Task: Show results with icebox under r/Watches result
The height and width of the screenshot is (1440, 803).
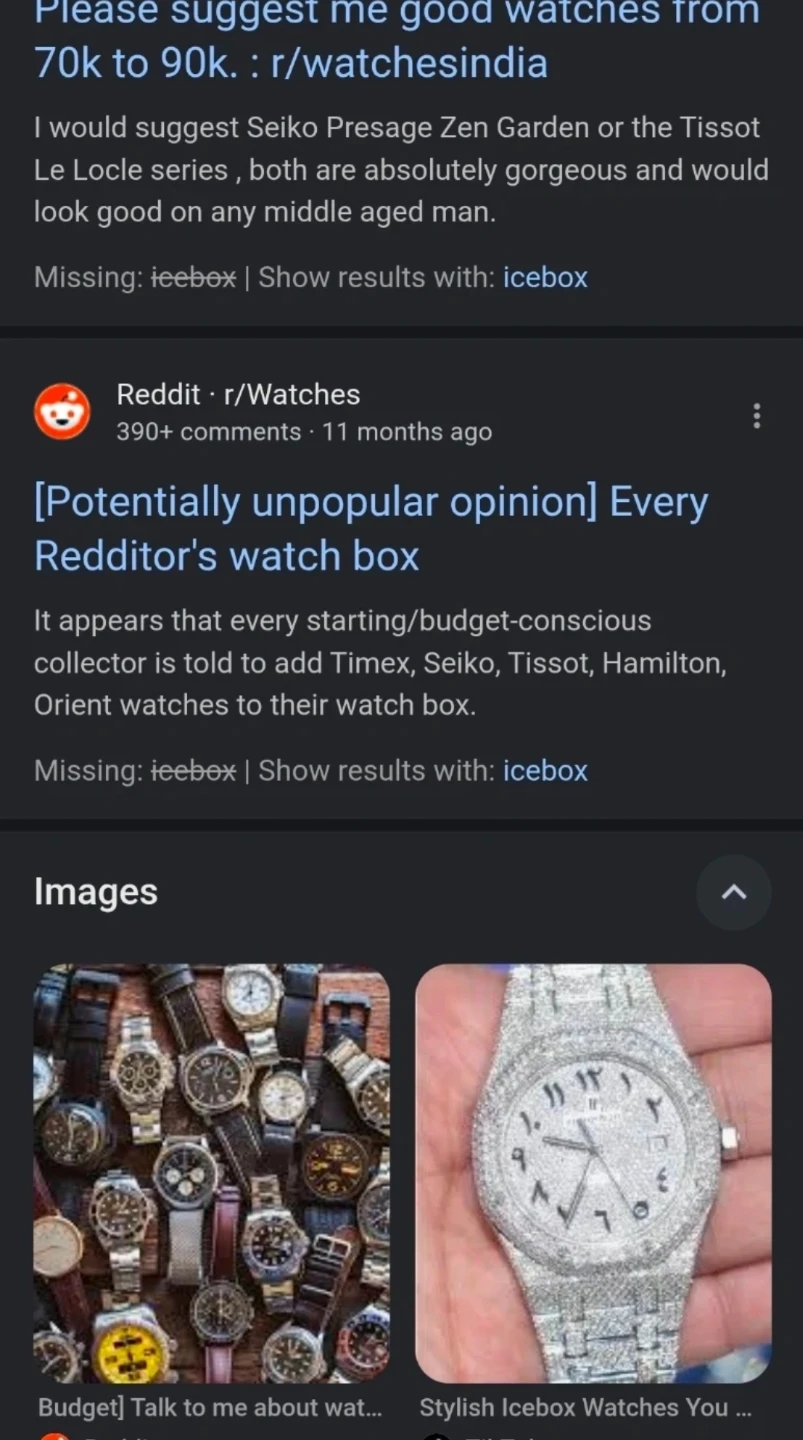Action: click(545, 771)
